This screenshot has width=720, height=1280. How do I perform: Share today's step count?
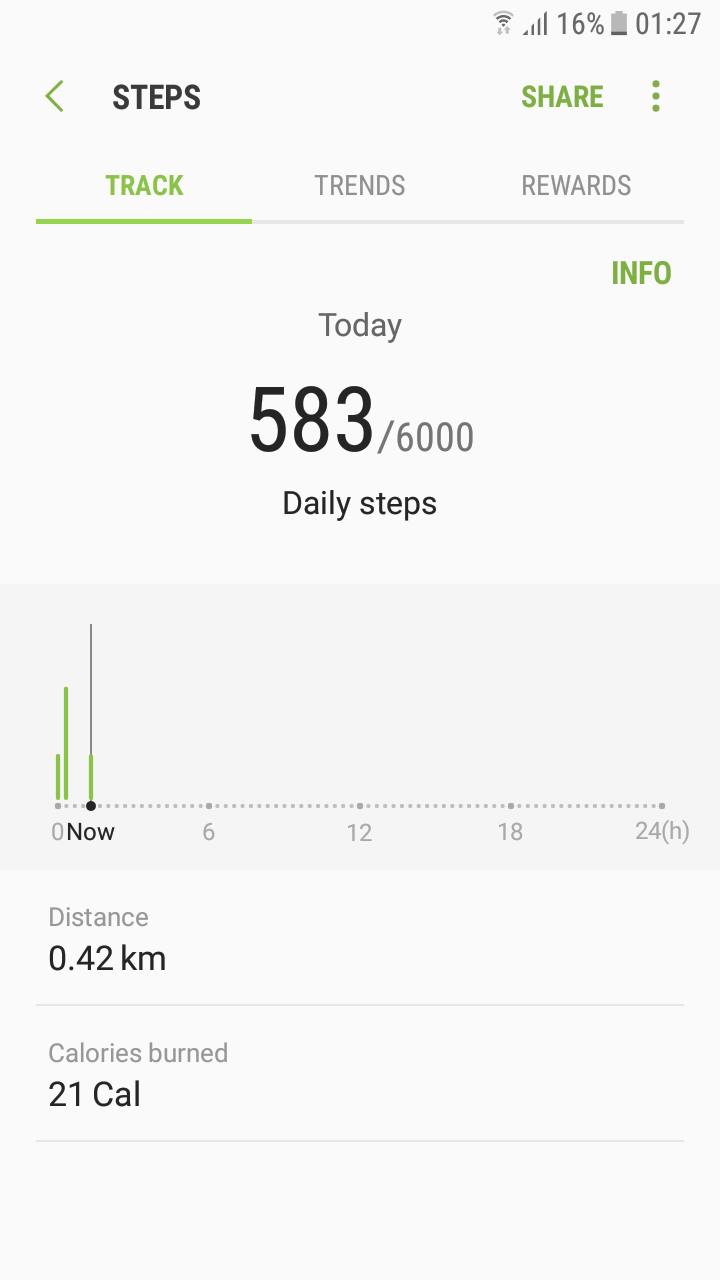point(562,97)
